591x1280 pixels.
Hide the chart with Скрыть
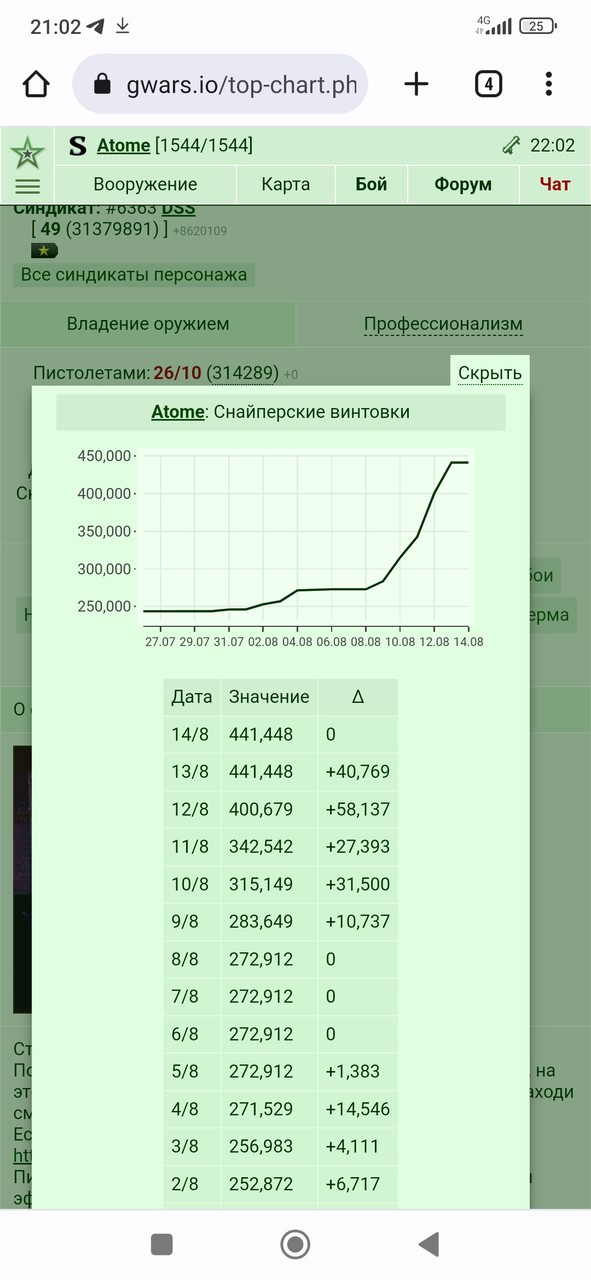[490, 373]
